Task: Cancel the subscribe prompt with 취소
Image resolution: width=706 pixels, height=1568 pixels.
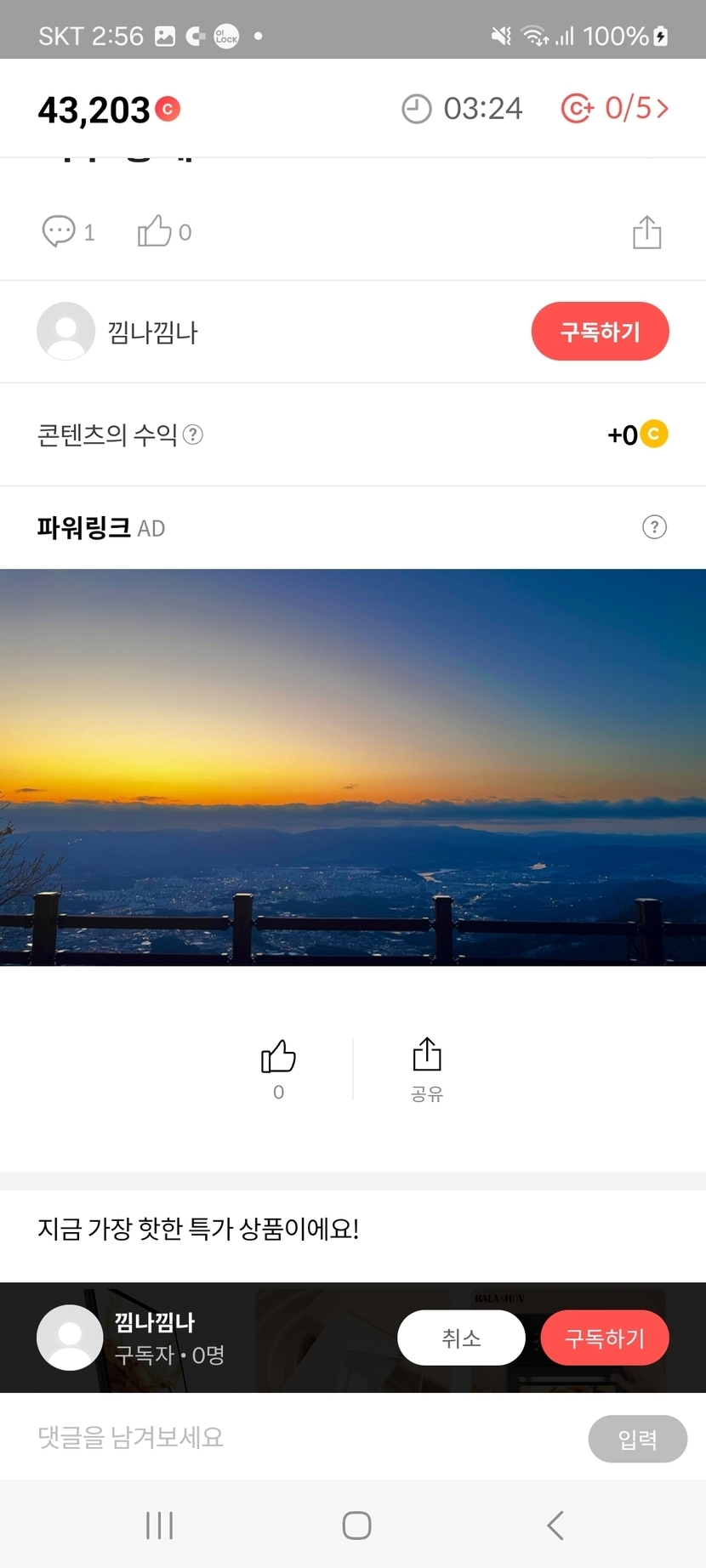Action: pyautogui.click(x=461, y=1338)
